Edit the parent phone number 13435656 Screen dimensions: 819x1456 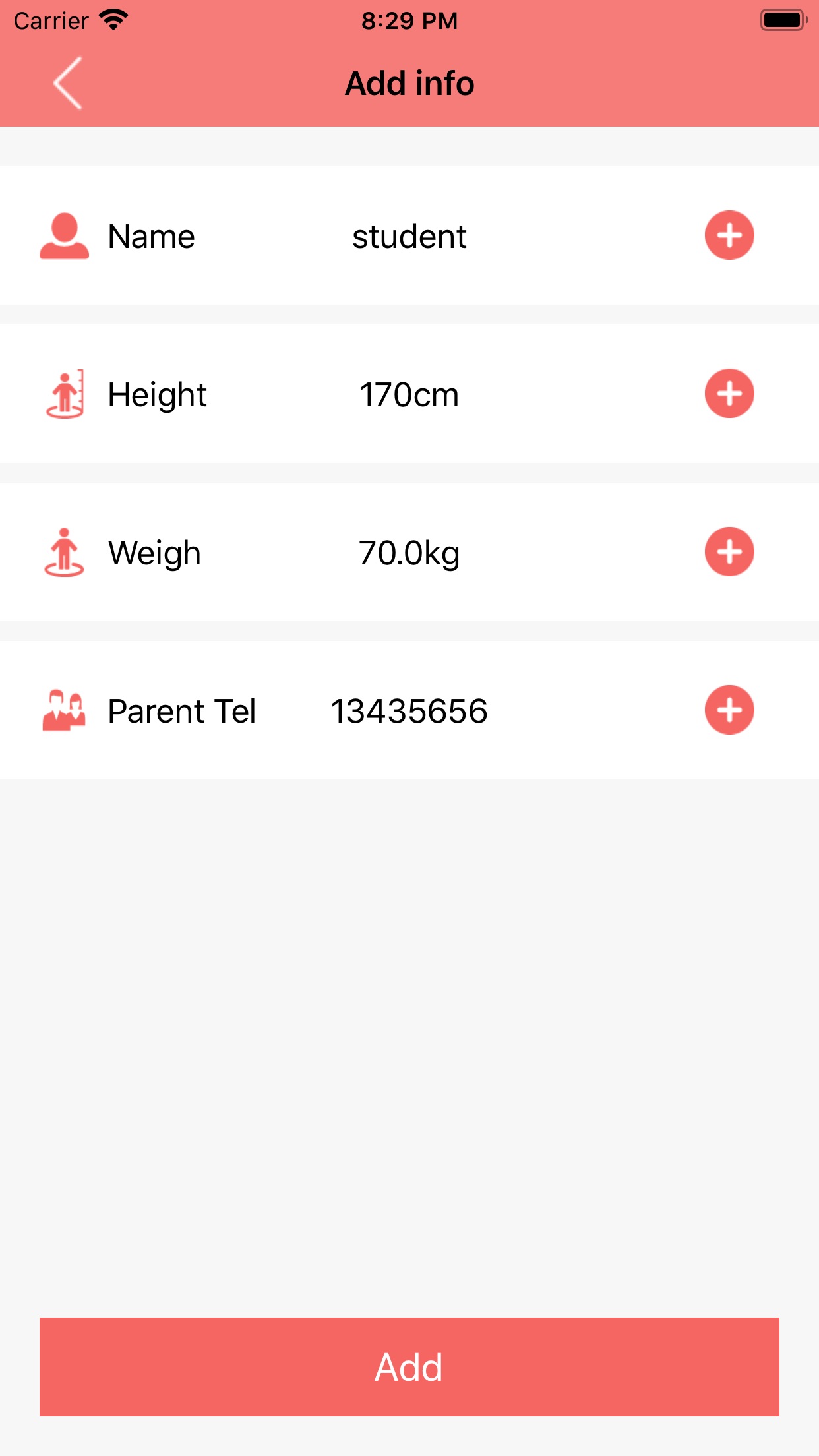coord(409,712)
